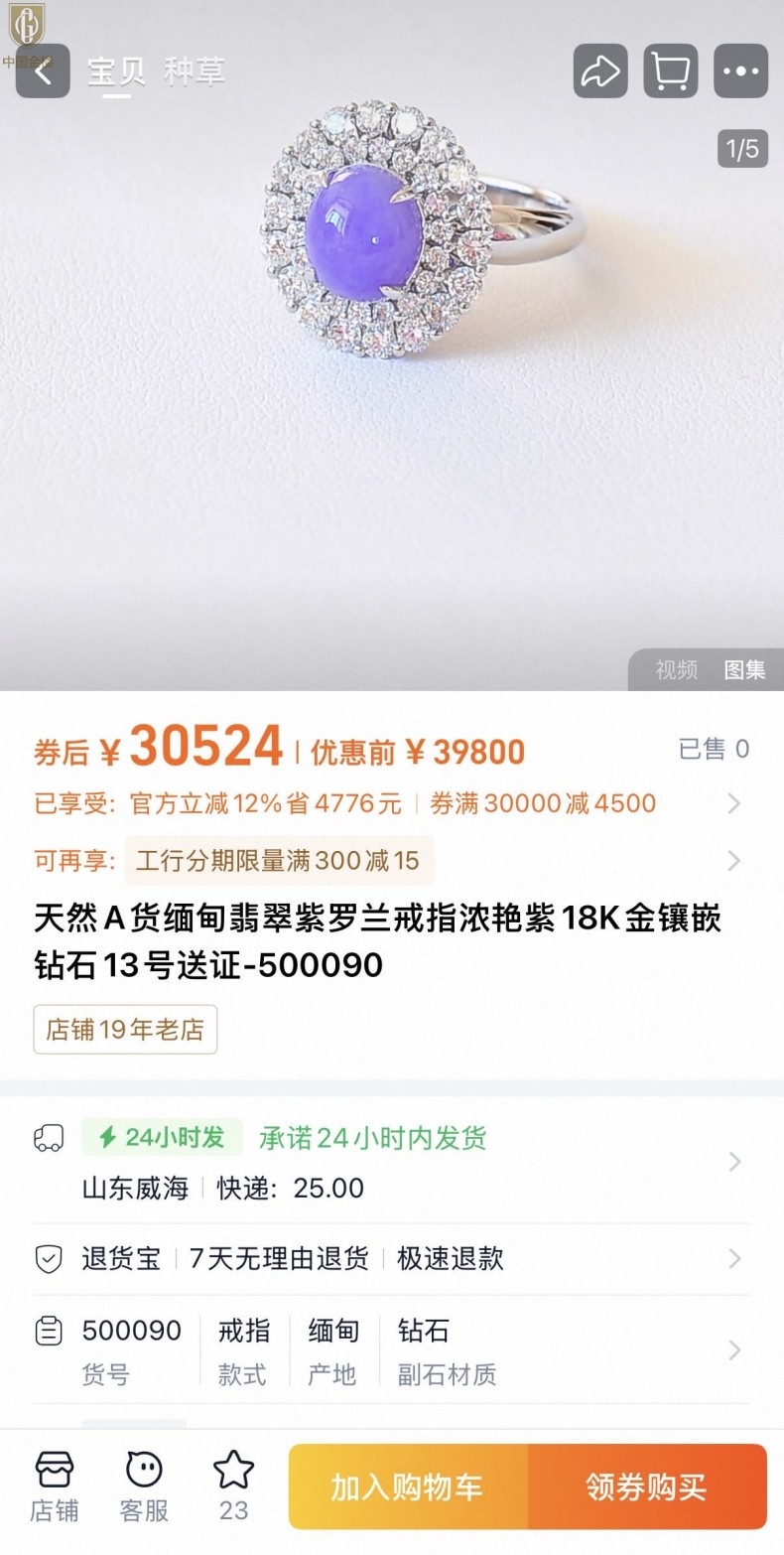Open the 可再享 工行分期 offer row
Viewport: 784px width, 1555px height.
point(391,860)
